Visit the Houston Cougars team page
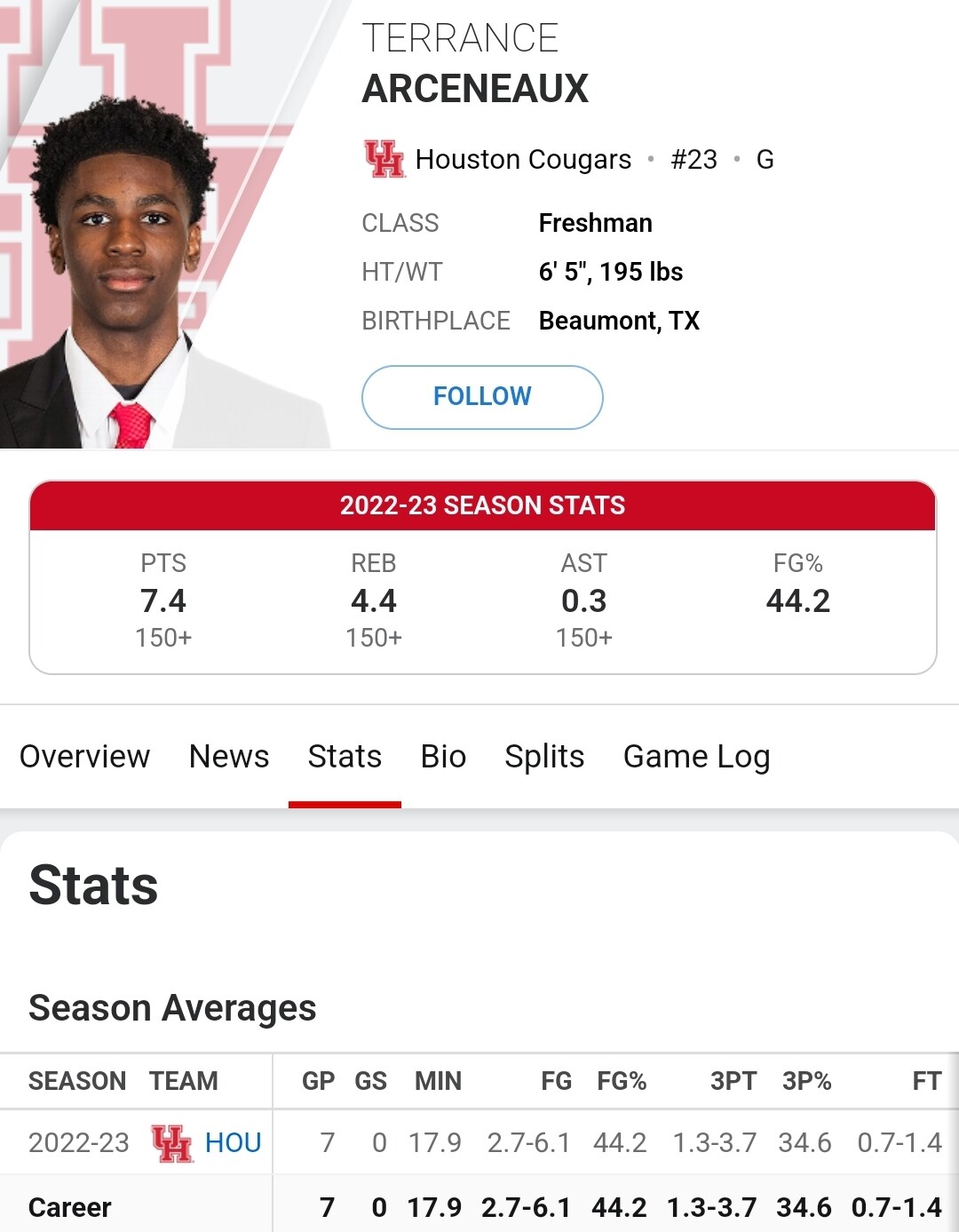959x1232 pixels. click(x=523, y=160)
